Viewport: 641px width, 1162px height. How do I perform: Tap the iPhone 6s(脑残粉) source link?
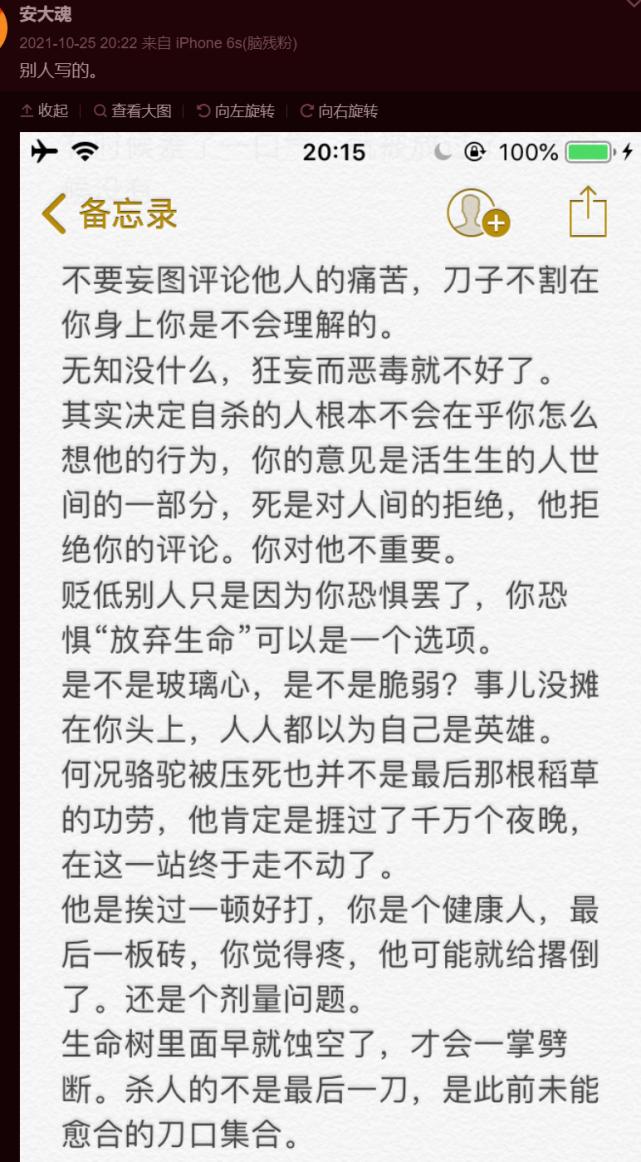pos(236,43)
